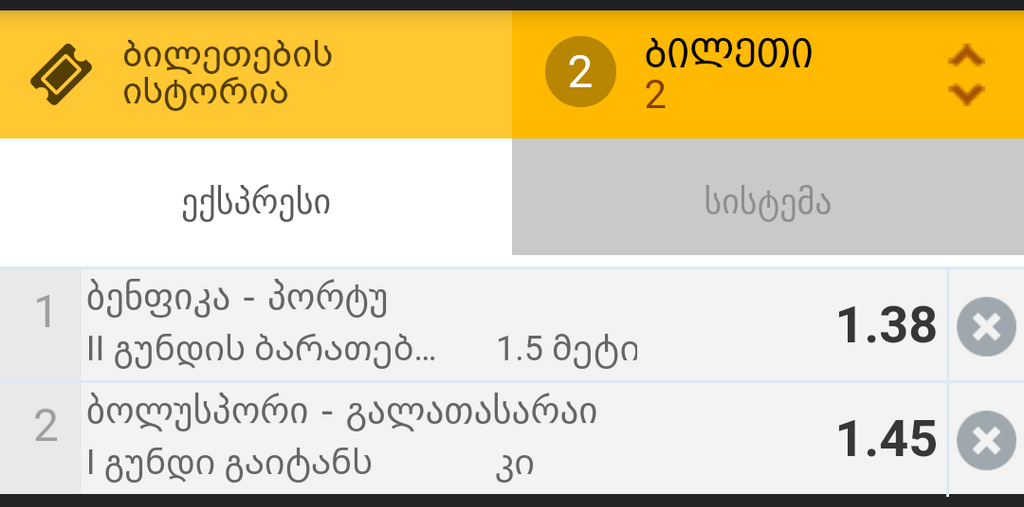
Task: Remove the ბოლუსპორი - გალათასარაი bet
Action: coord(985,440)
